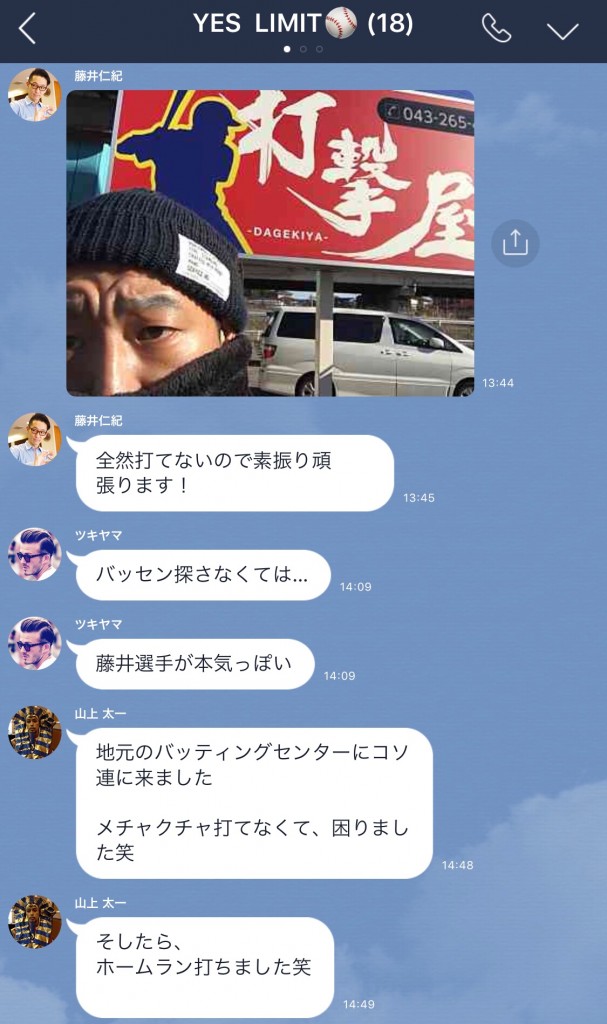Open ツキヤマ's avatar beside バッセン探さなくては

[34, 554]
